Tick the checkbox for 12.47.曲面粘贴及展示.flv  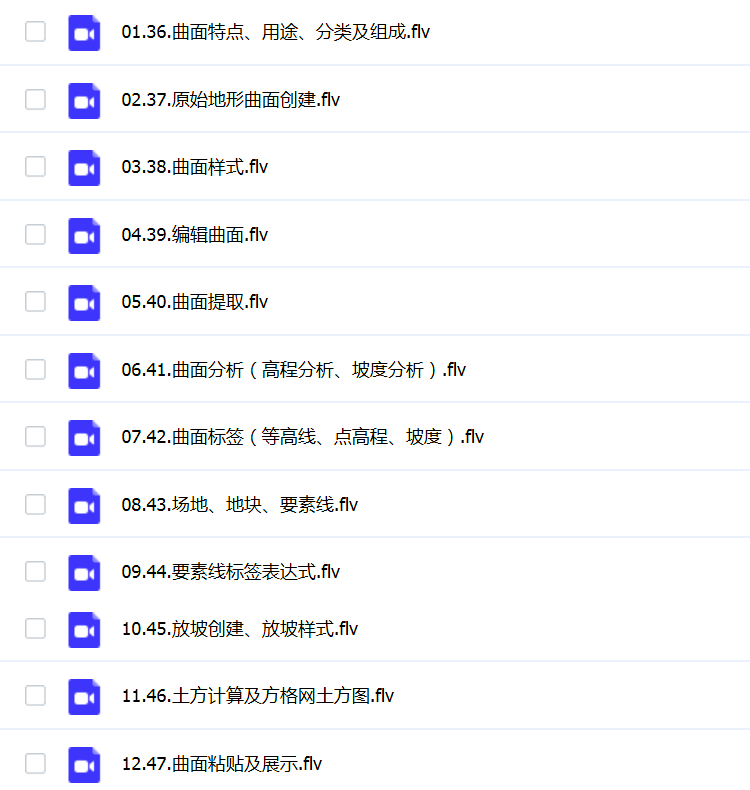point(35,764)
